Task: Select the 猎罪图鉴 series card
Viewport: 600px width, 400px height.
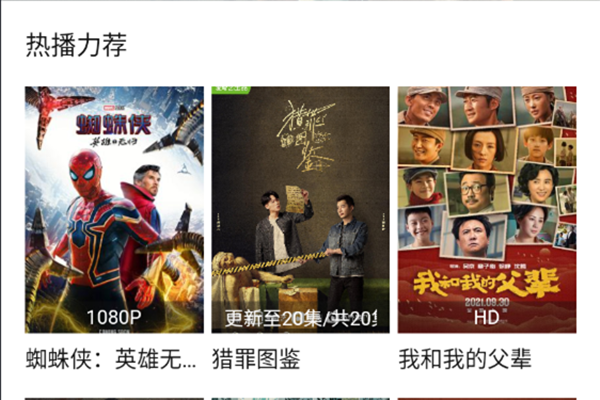Action: point(300,210)
